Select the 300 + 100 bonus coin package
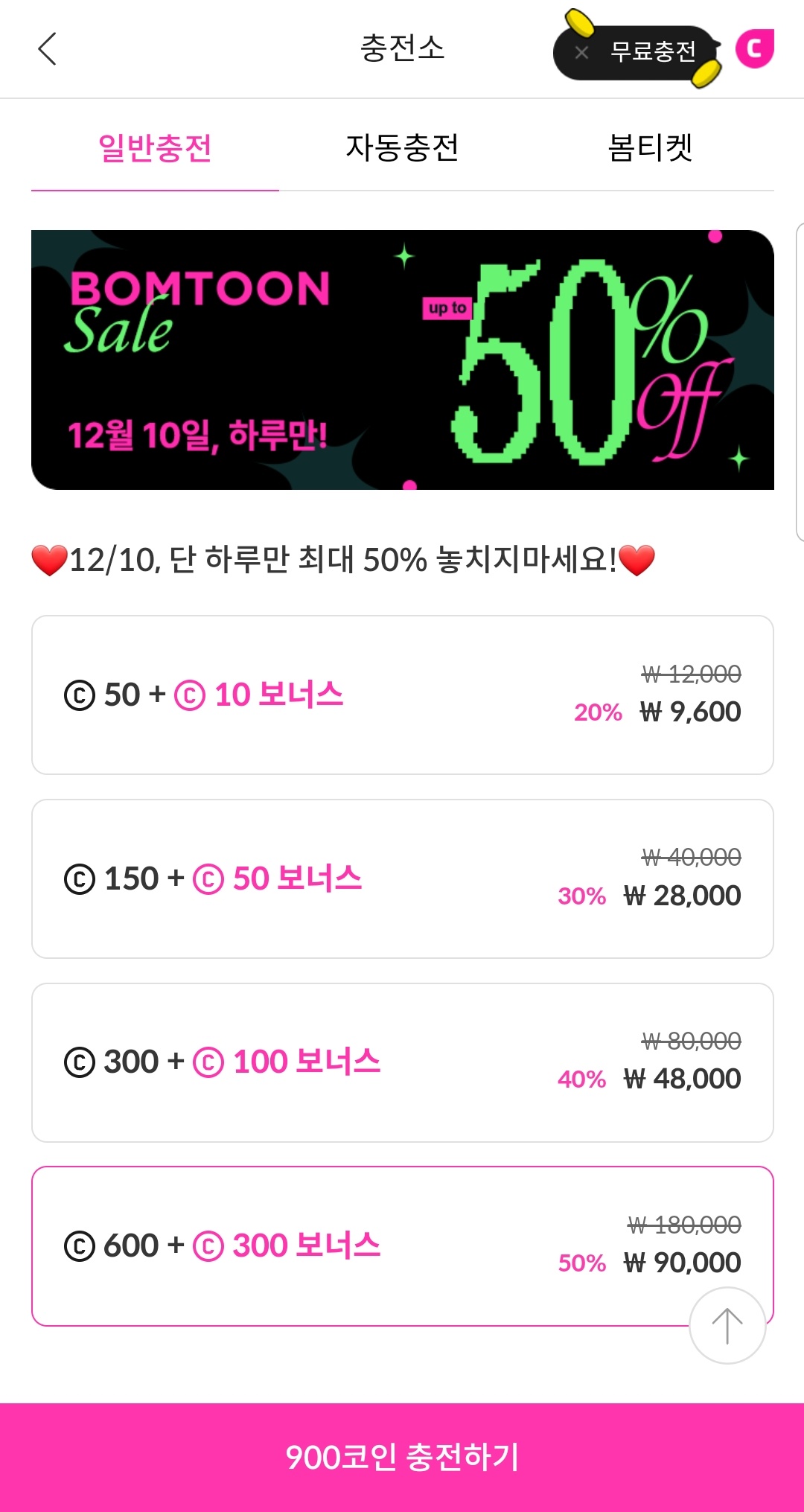 [403, 1062]
